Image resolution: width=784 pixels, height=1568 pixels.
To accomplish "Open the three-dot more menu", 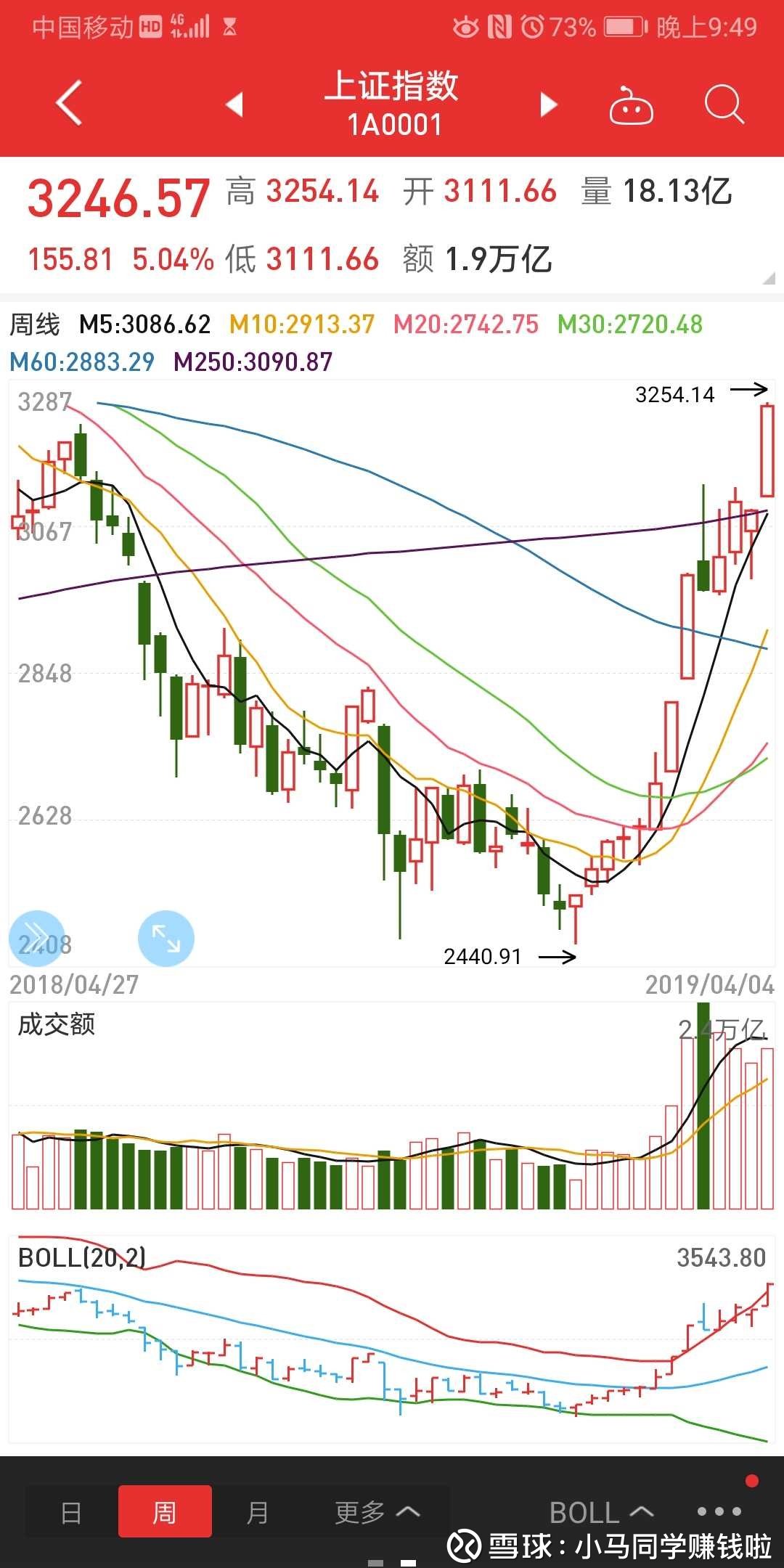I will coord(719,1511).
